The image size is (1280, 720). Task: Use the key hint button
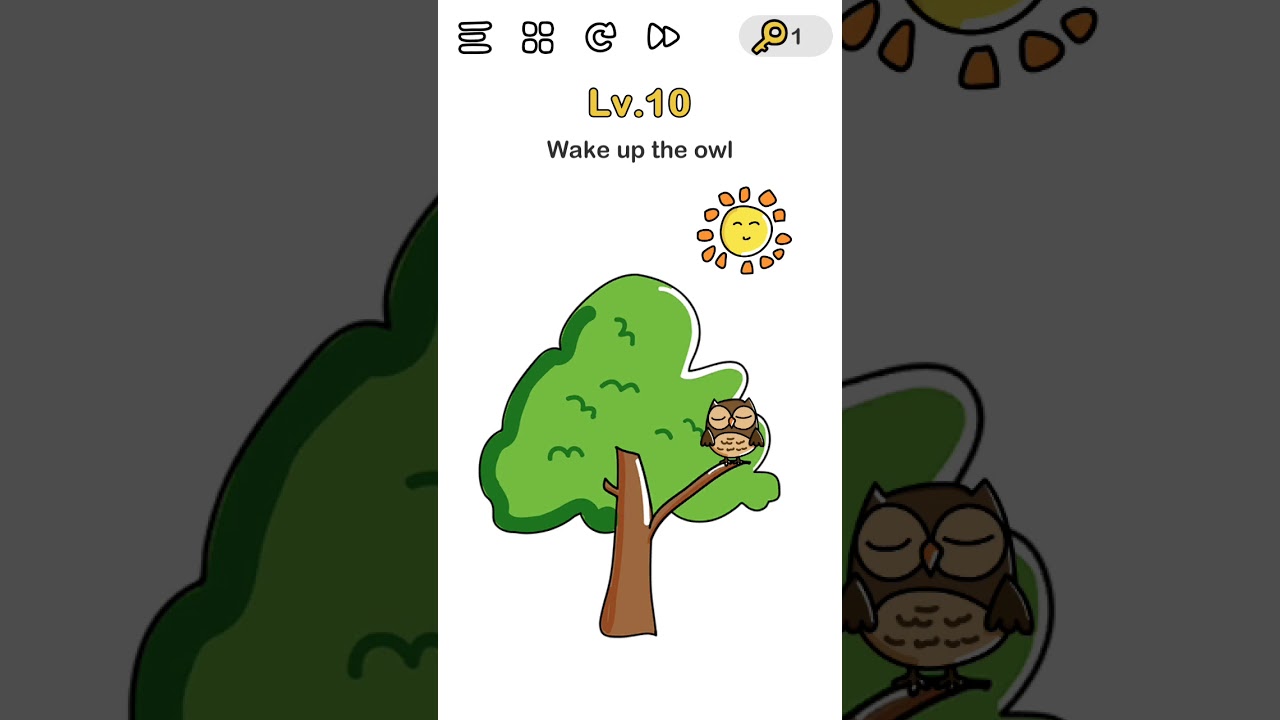coord(785,37)
